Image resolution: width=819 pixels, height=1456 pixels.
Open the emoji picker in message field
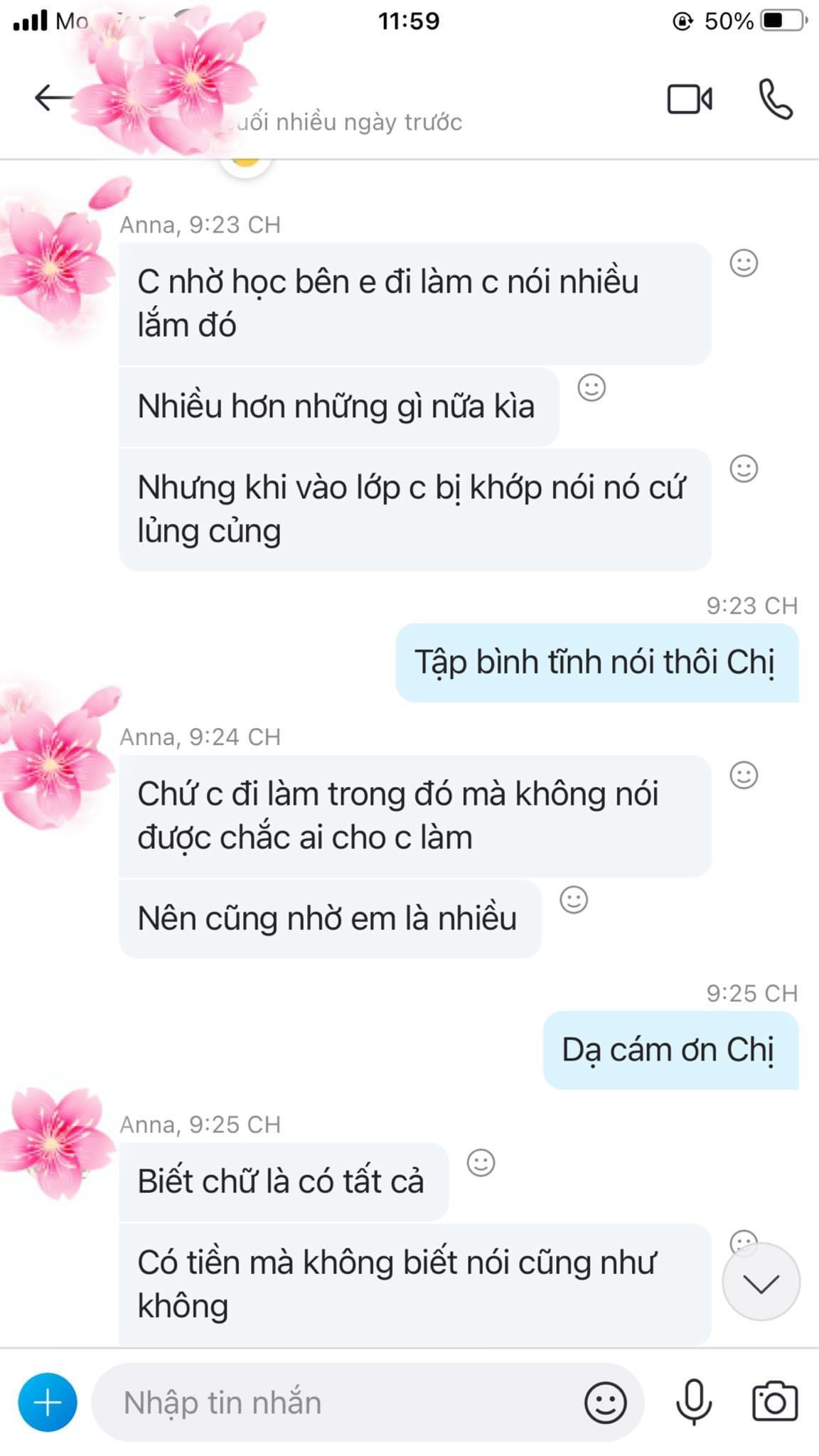click(x=605, y=1403)
